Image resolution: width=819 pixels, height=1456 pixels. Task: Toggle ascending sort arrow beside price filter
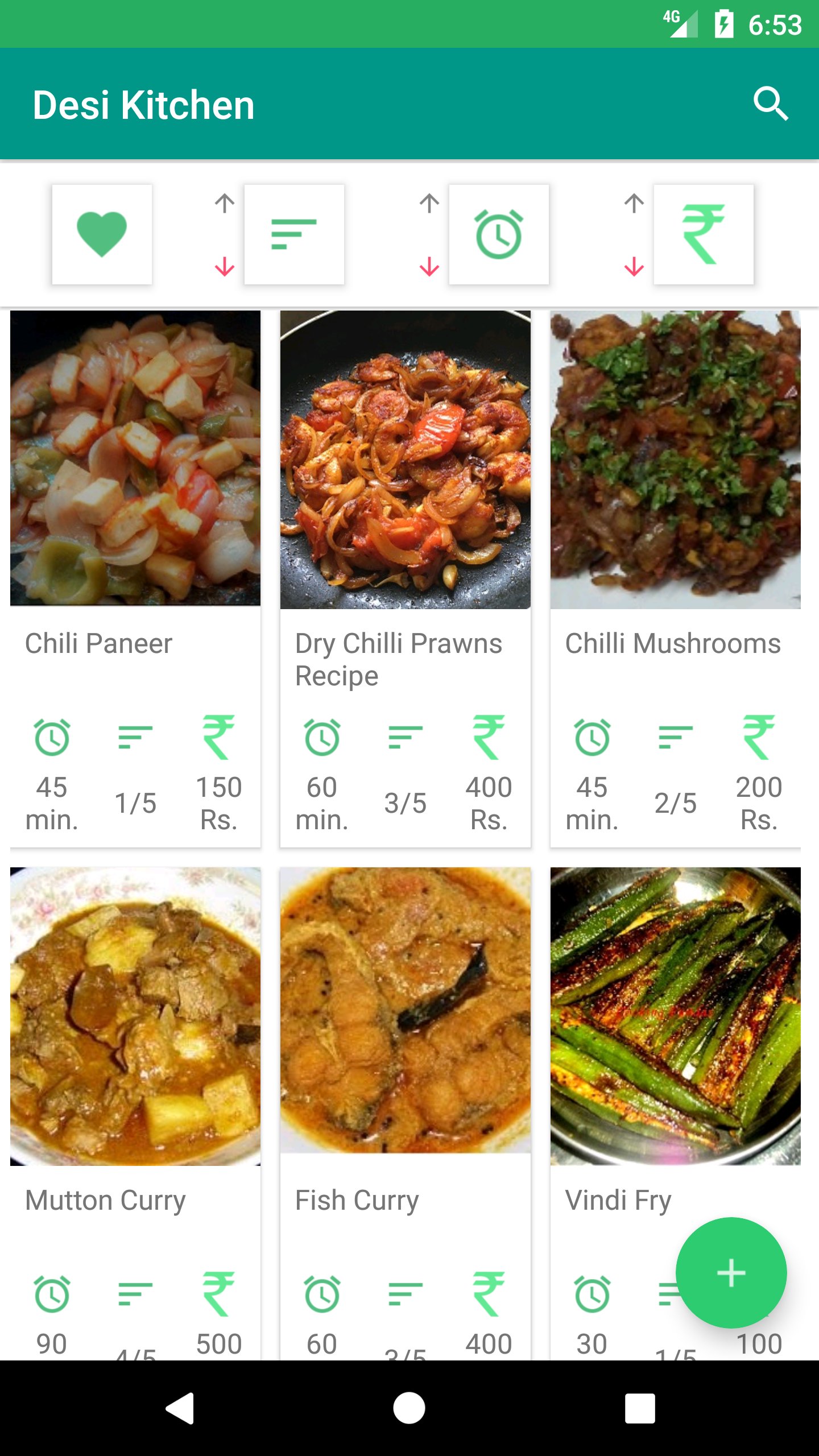point(634,202)
